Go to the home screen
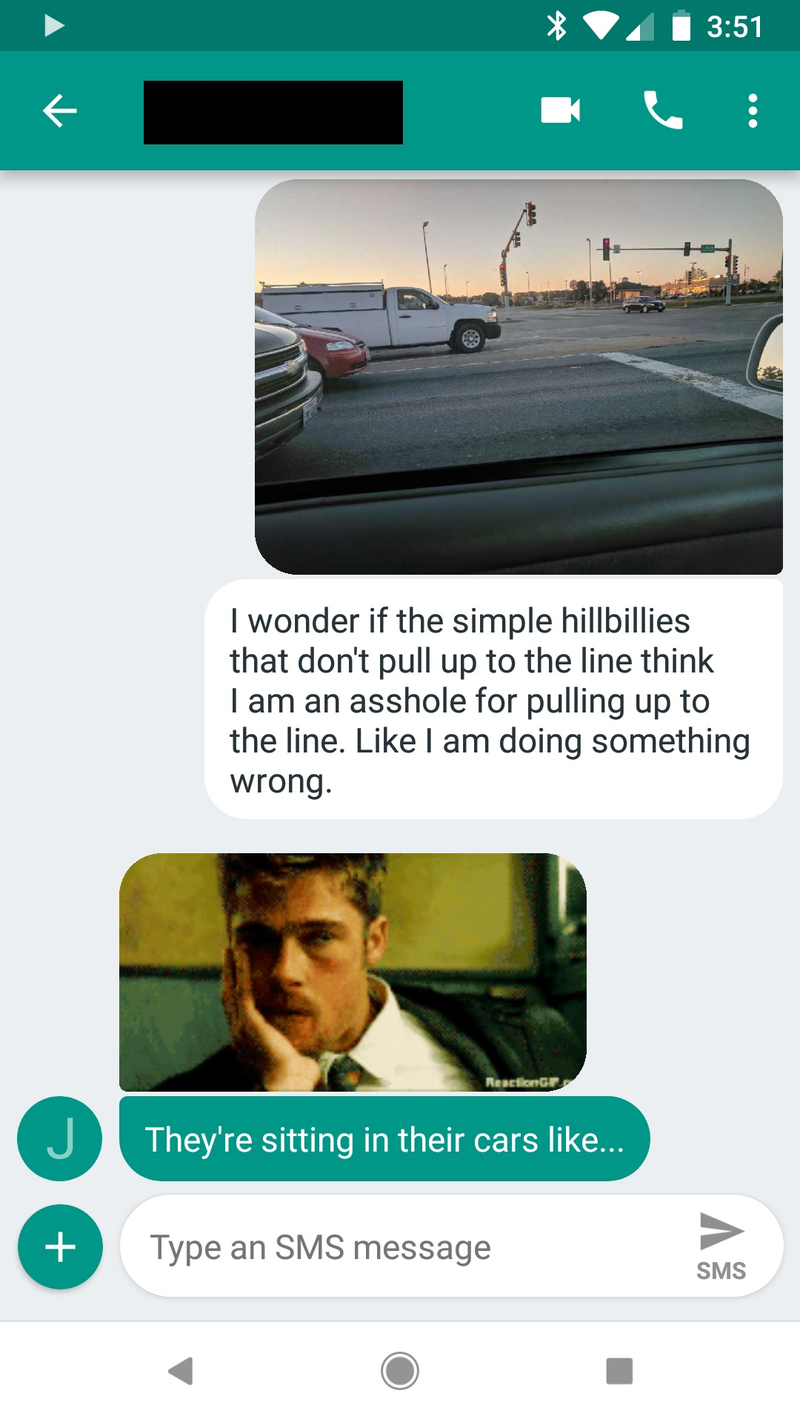 pyautogui.click(x=400, y=1370)
